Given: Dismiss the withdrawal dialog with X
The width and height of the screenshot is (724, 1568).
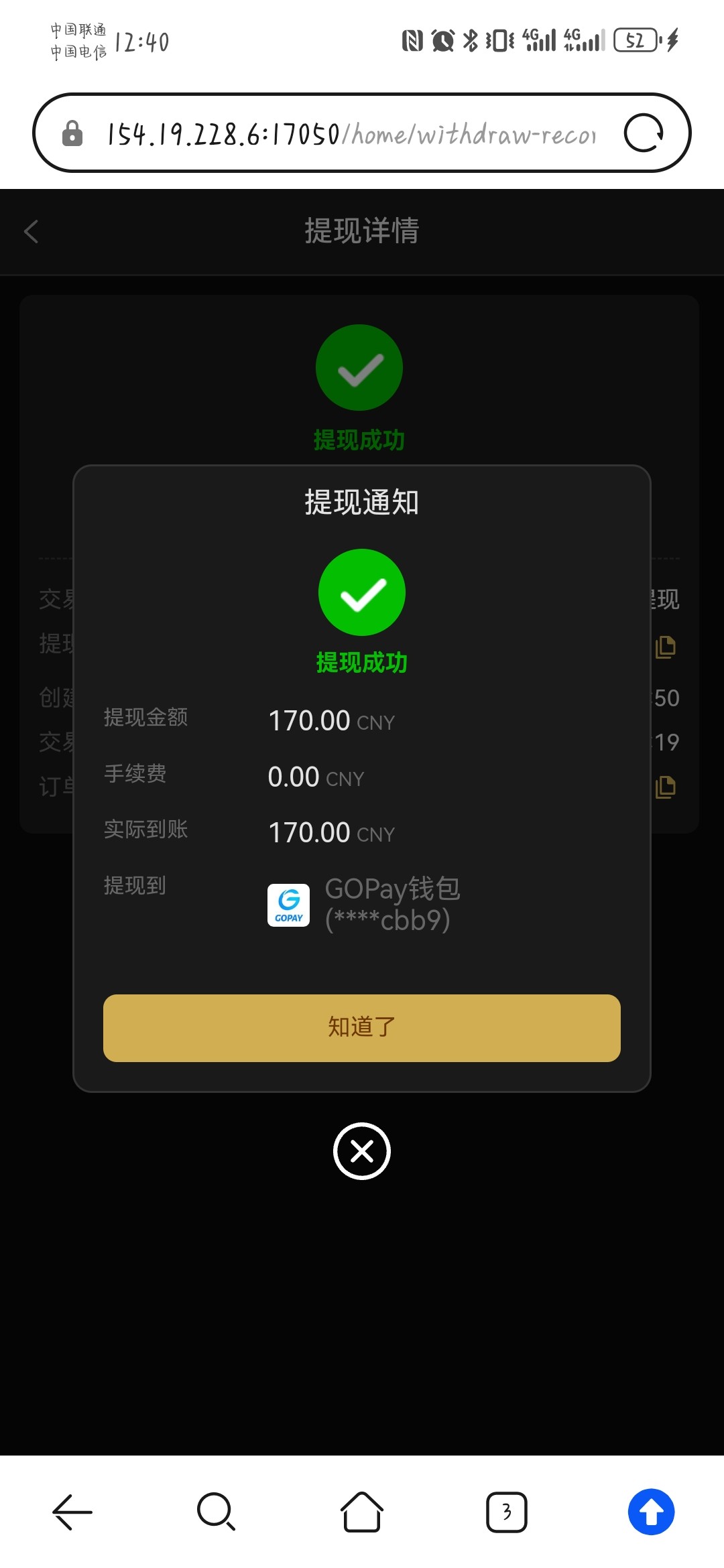Looking at the screenshot, I should (x=362, y=1151).
